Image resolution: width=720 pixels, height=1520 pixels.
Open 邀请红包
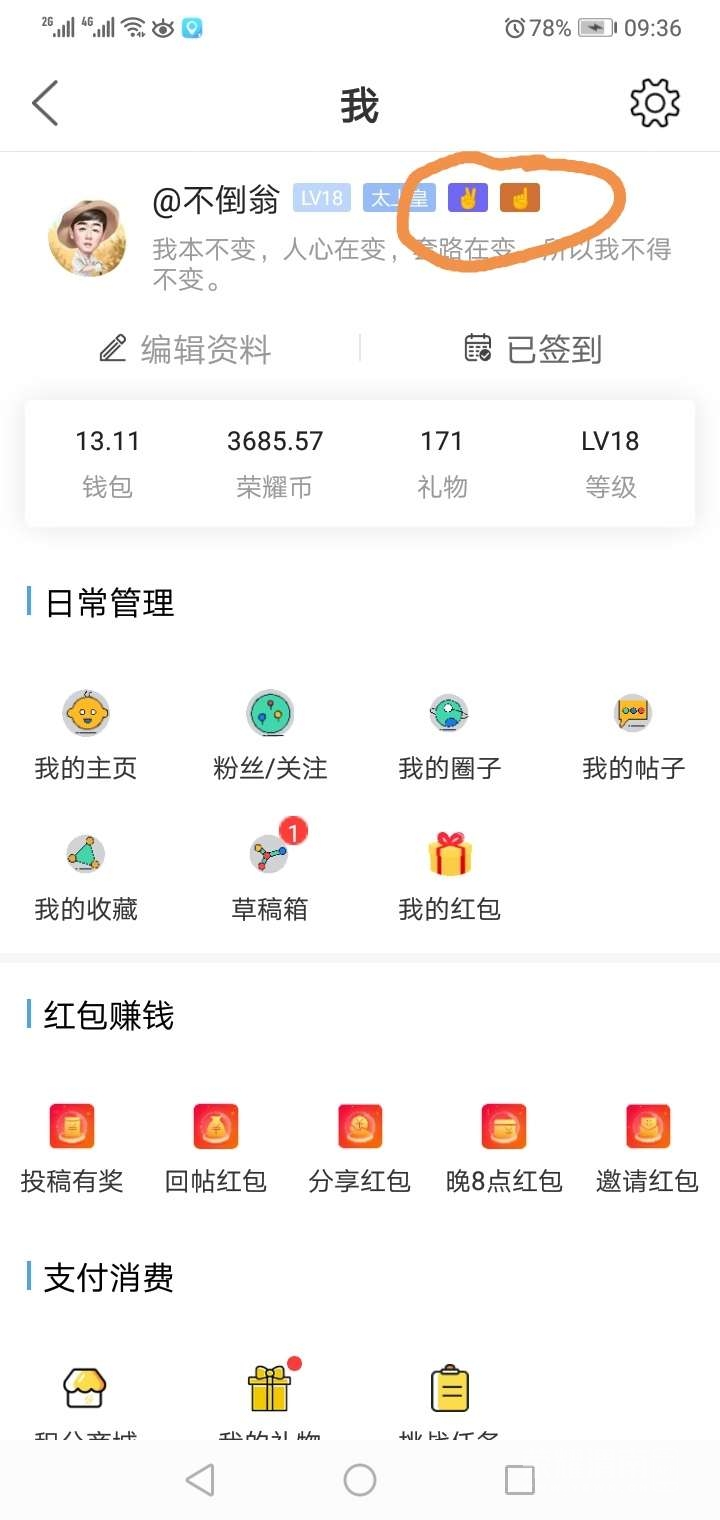[x=647, y=1147]
